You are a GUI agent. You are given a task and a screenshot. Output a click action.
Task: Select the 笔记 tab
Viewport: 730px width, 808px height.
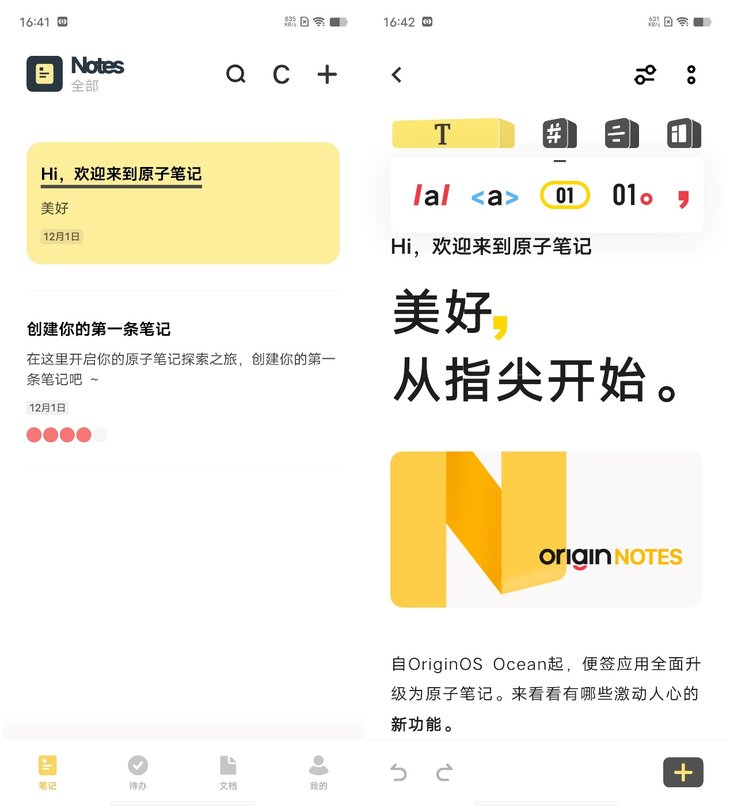48,771
